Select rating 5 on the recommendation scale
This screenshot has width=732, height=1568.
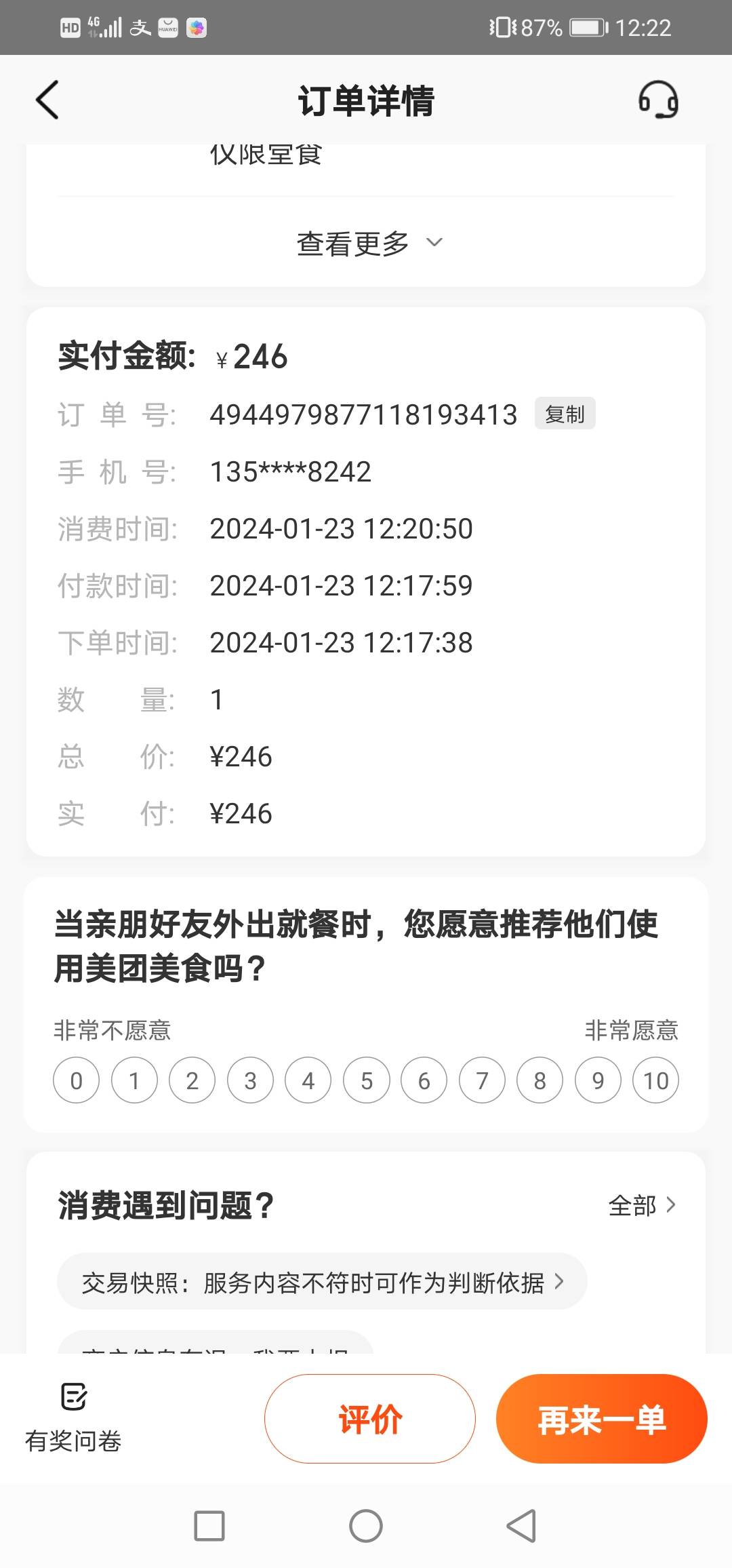click(367, 1080)
